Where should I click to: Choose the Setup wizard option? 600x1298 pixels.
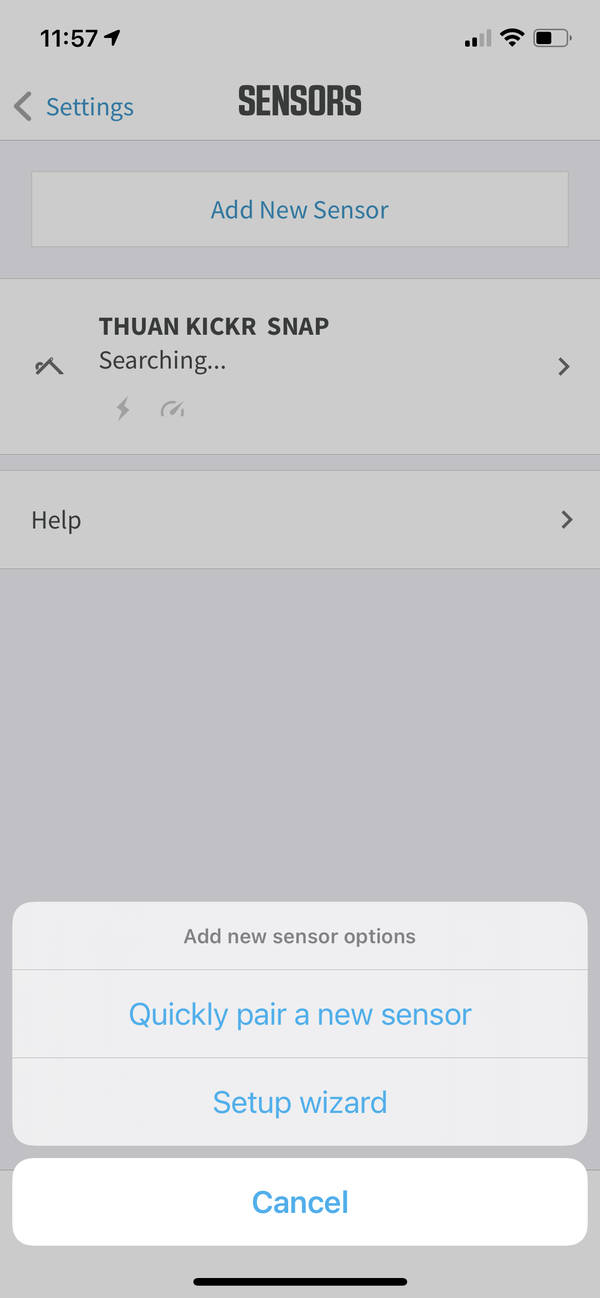pos(300,1102)
